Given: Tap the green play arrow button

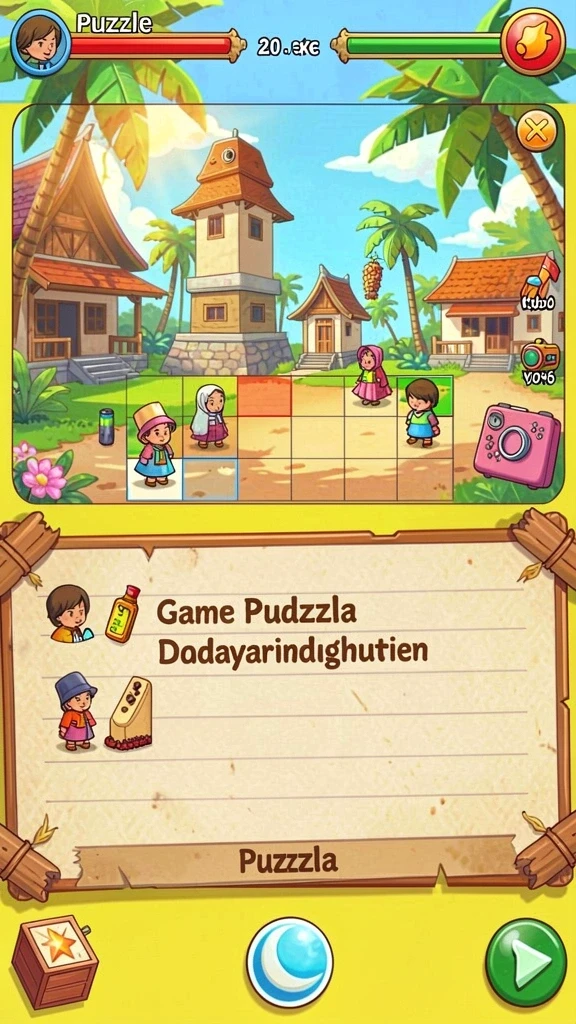Looking at the screenshot, I should [526, 961].
